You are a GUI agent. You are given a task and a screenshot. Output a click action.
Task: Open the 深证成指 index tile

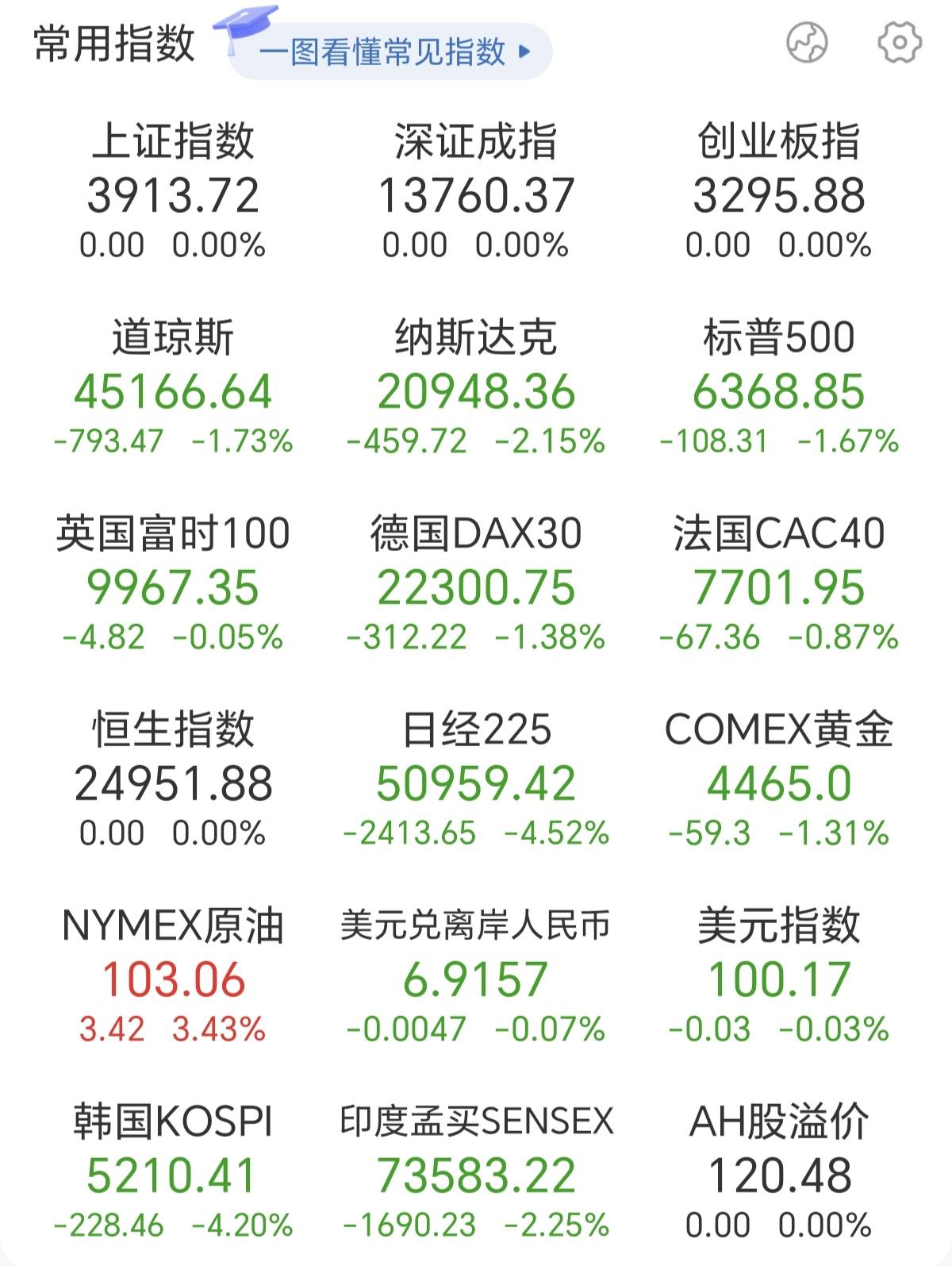coord(476,190)
